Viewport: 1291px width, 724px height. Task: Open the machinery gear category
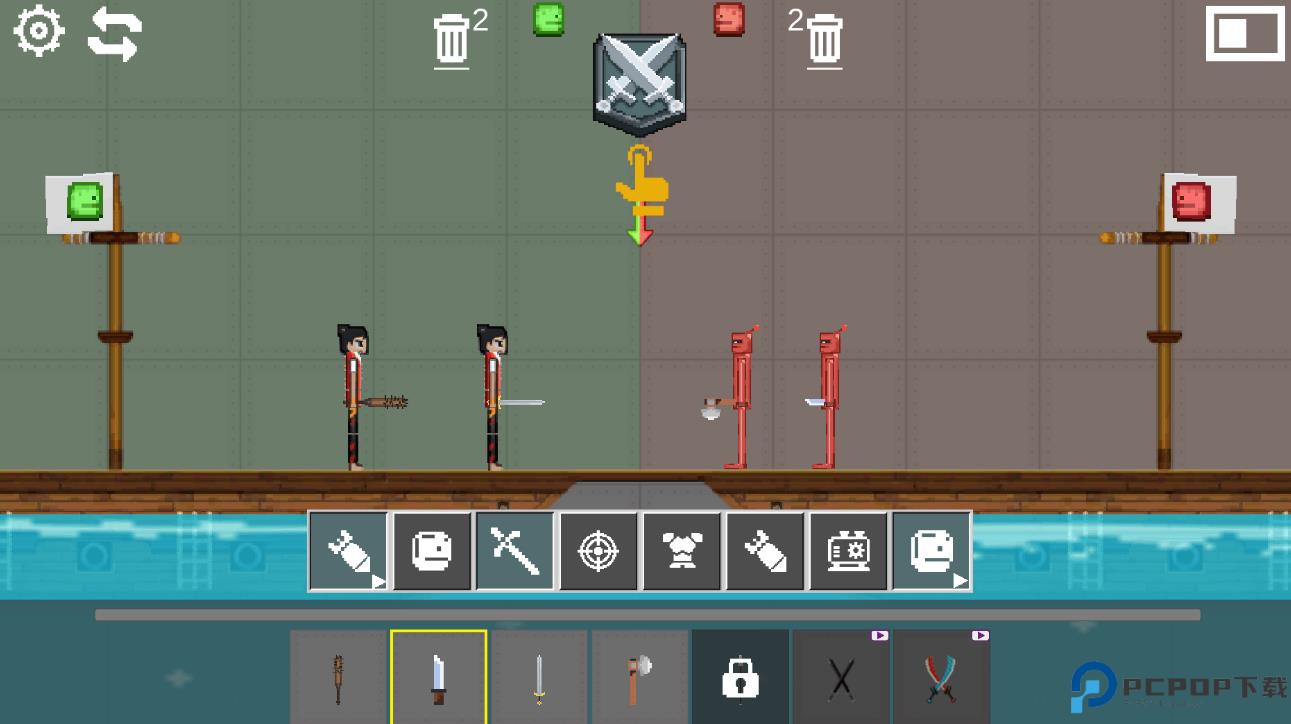pos(848,551)
